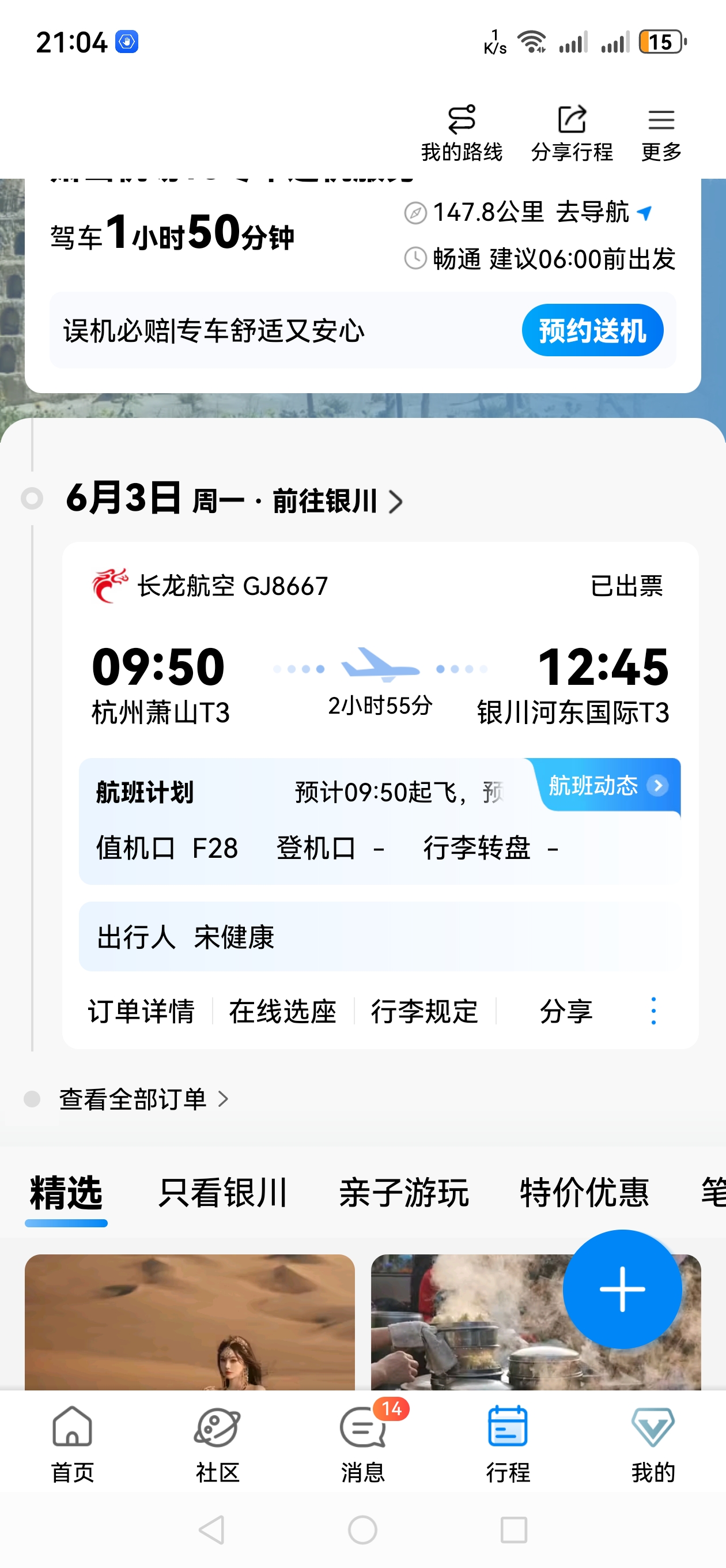
Task: Start navigation with 去导航
Action: point(603,213)
